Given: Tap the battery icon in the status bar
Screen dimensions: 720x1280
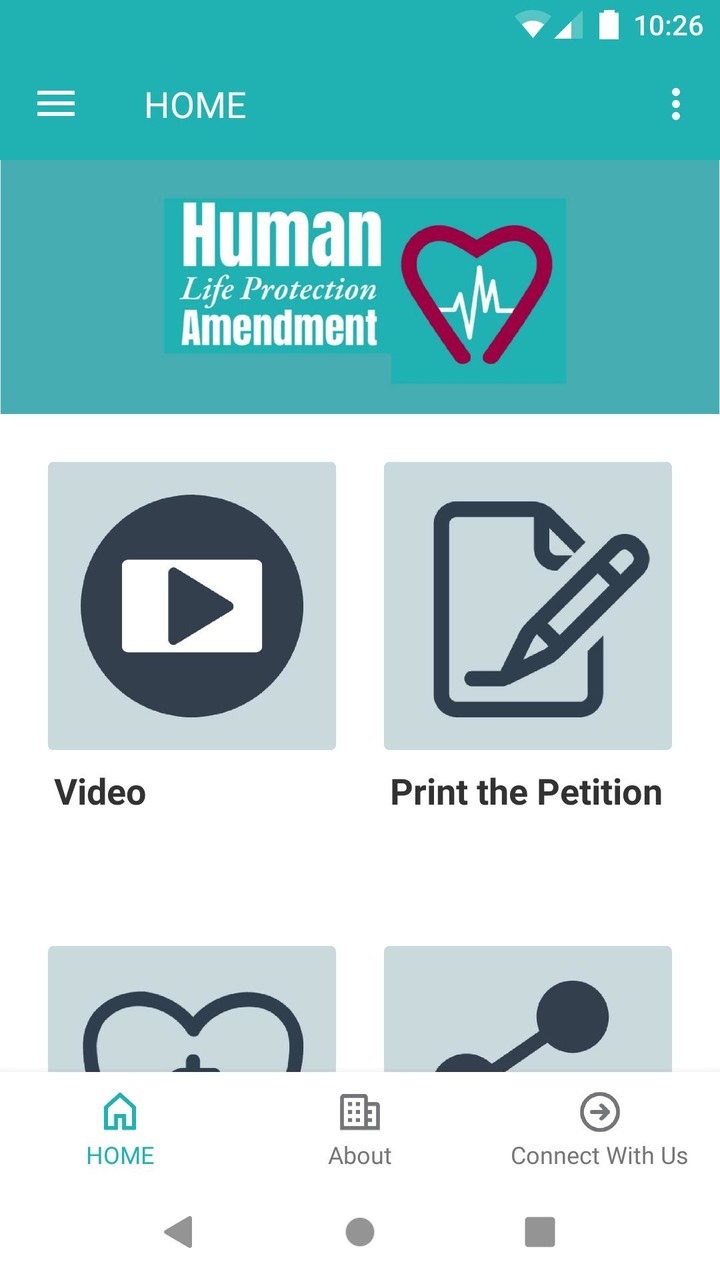Looking at the screenshot, I should 610,25.
